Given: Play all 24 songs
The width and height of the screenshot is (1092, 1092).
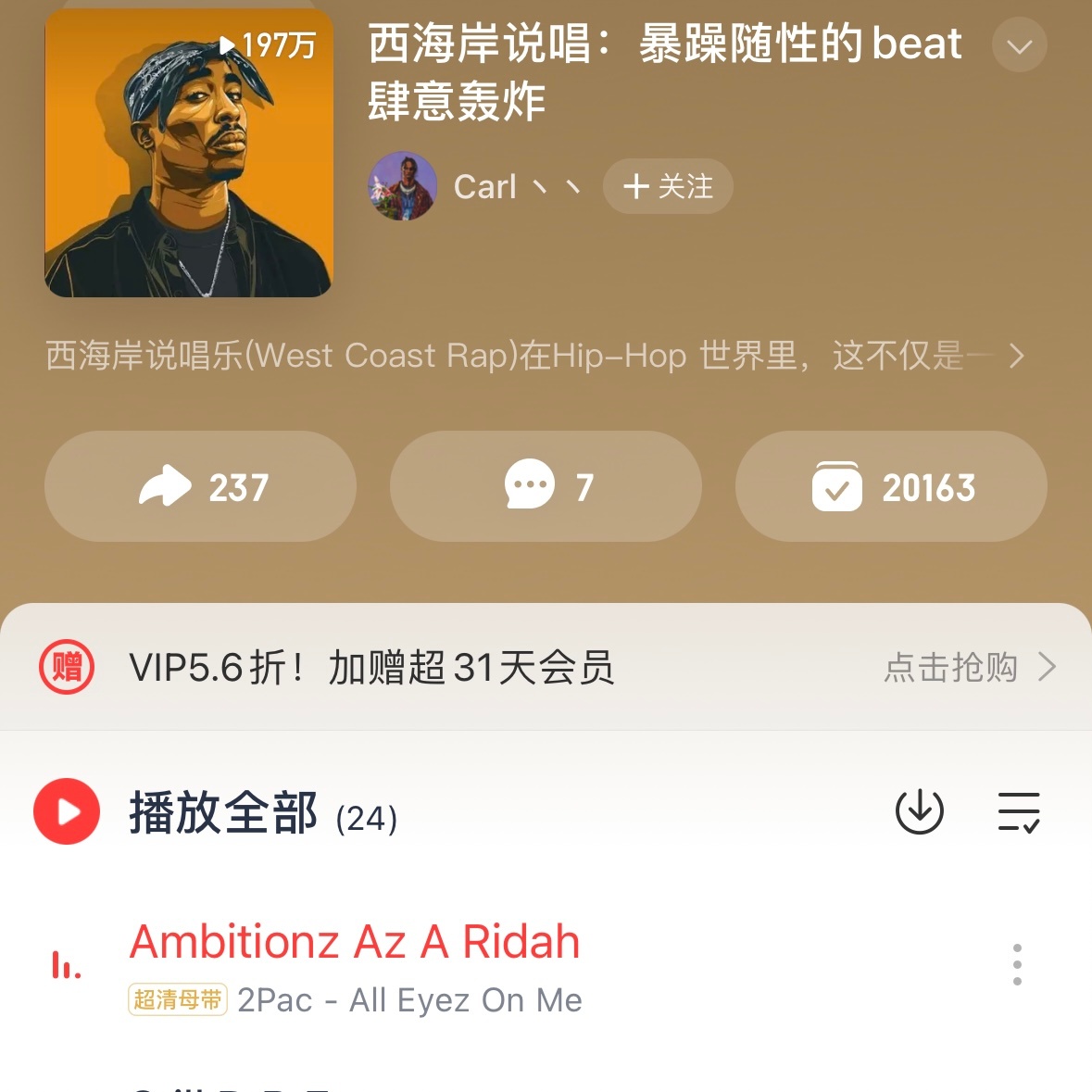Looking at the screenshot, I should point(67,812).
